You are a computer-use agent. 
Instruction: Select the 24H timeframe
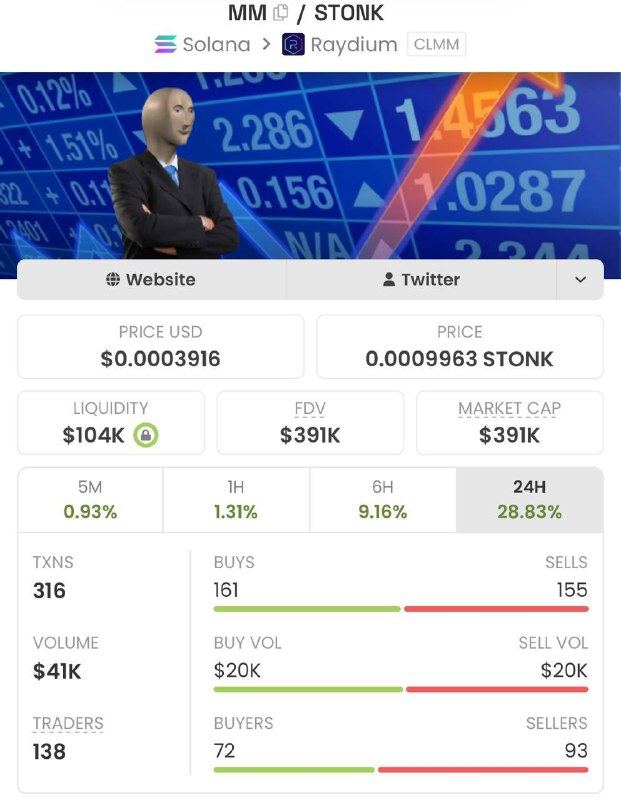(530, 500)
